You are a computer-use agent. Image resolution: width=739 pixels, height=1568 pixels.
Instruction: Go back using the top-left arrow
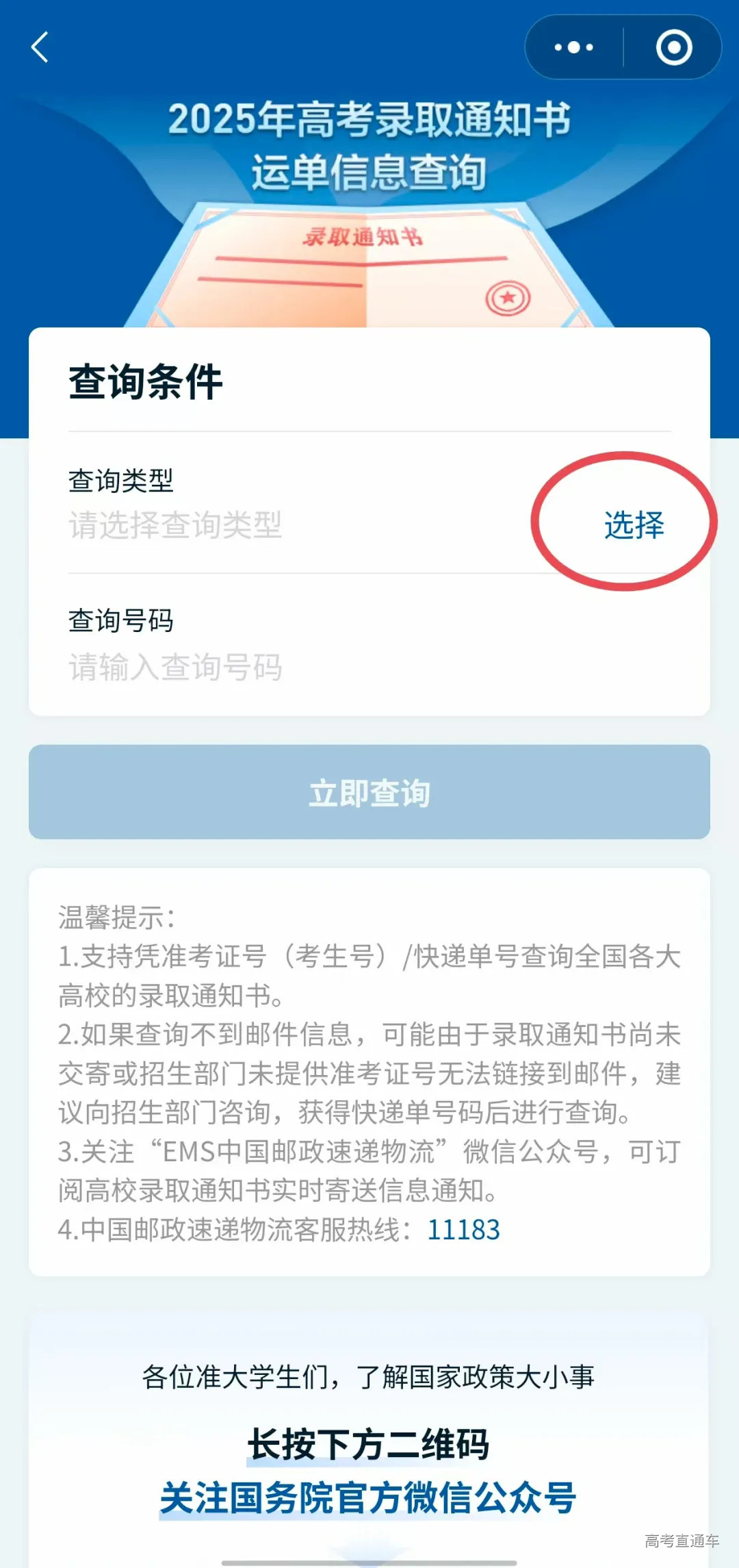coord(40,47)
